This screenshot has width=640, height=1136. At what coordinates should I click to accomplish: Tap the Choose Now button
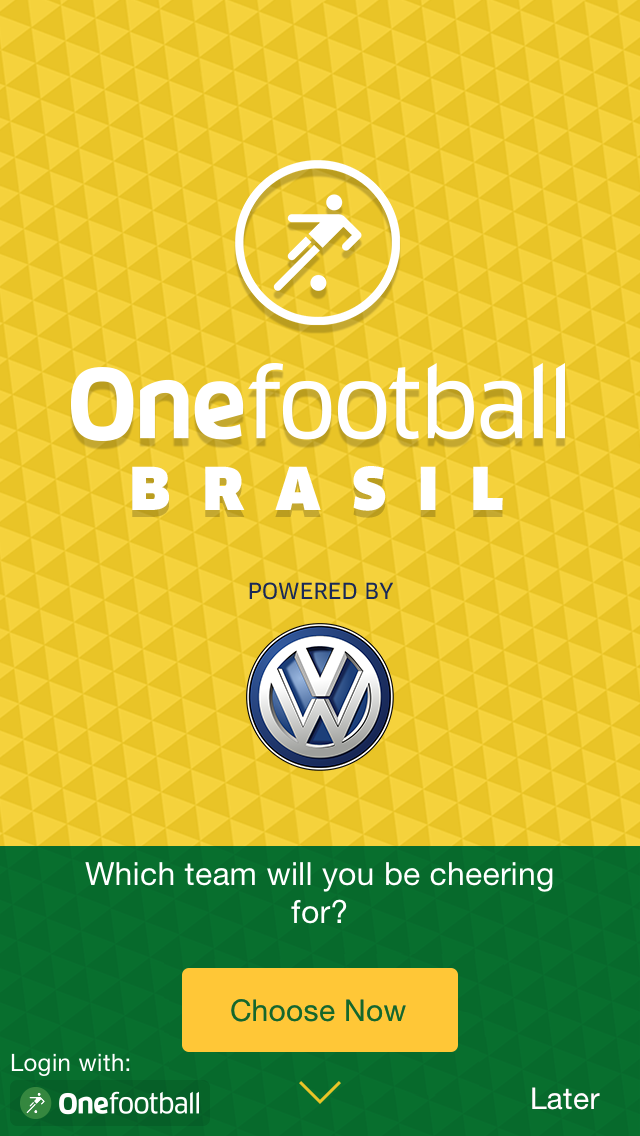pos(320,1009)
